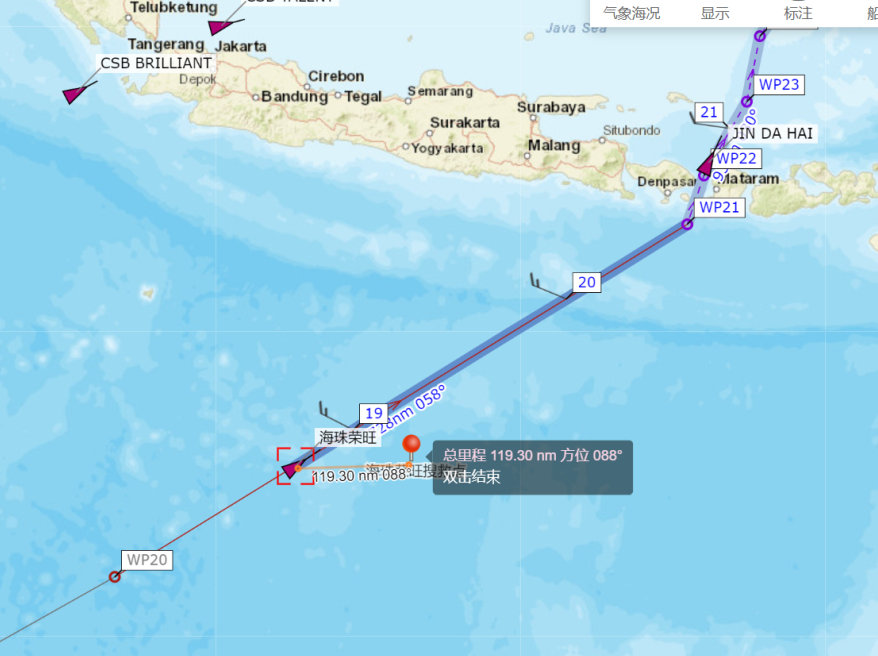878x656 pixels.
Task: Tap the red measurement pin marker
Action: coord(411,446)
